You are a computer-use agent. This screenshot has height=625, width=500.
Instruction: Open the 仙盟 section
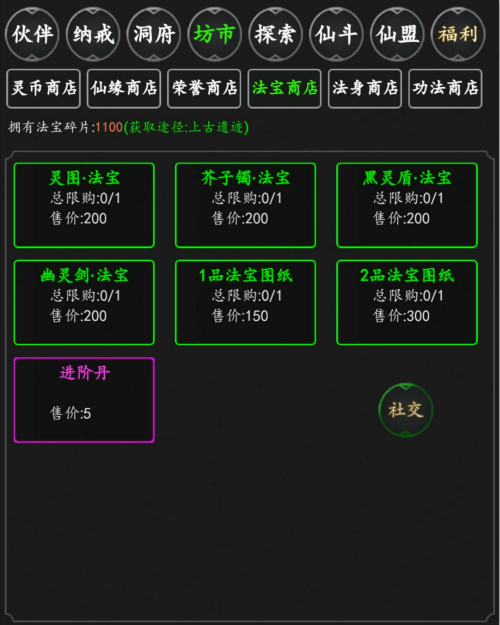[x=397, y=34]
